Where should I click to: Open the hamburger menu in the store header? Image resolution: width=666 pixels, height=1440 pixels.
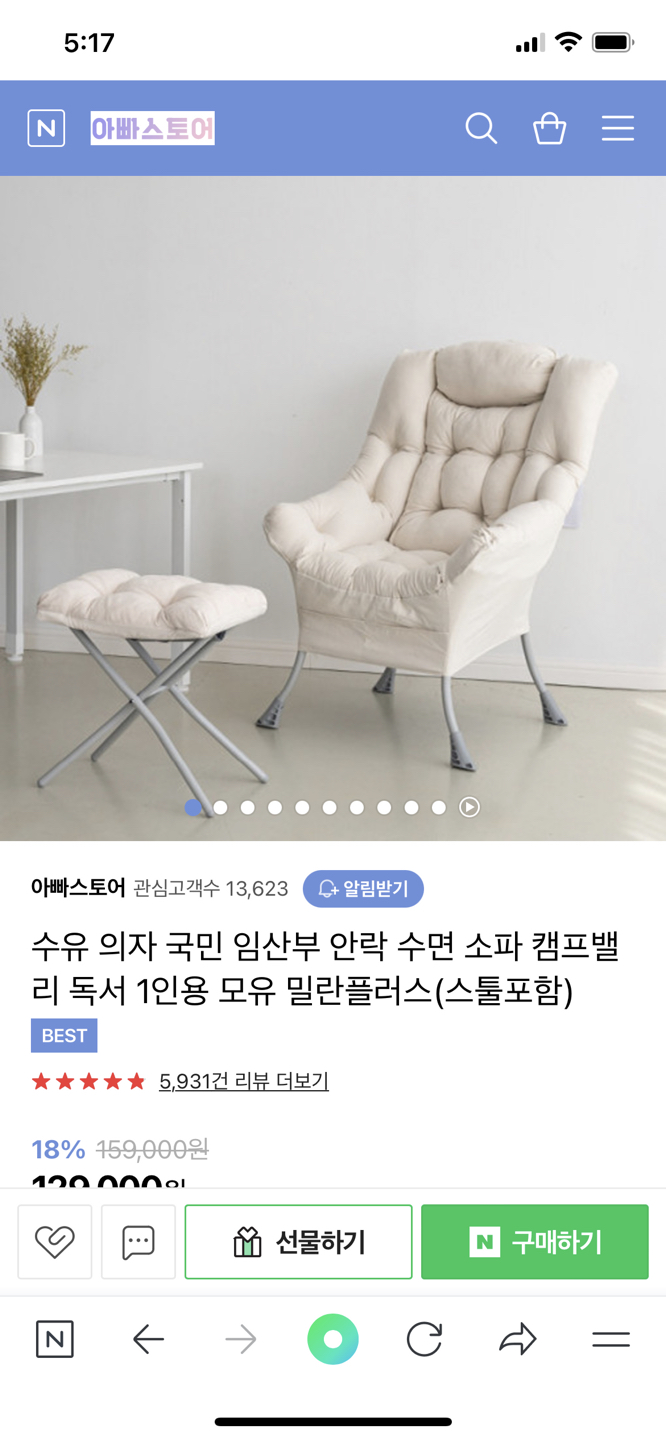click(617, 128)
